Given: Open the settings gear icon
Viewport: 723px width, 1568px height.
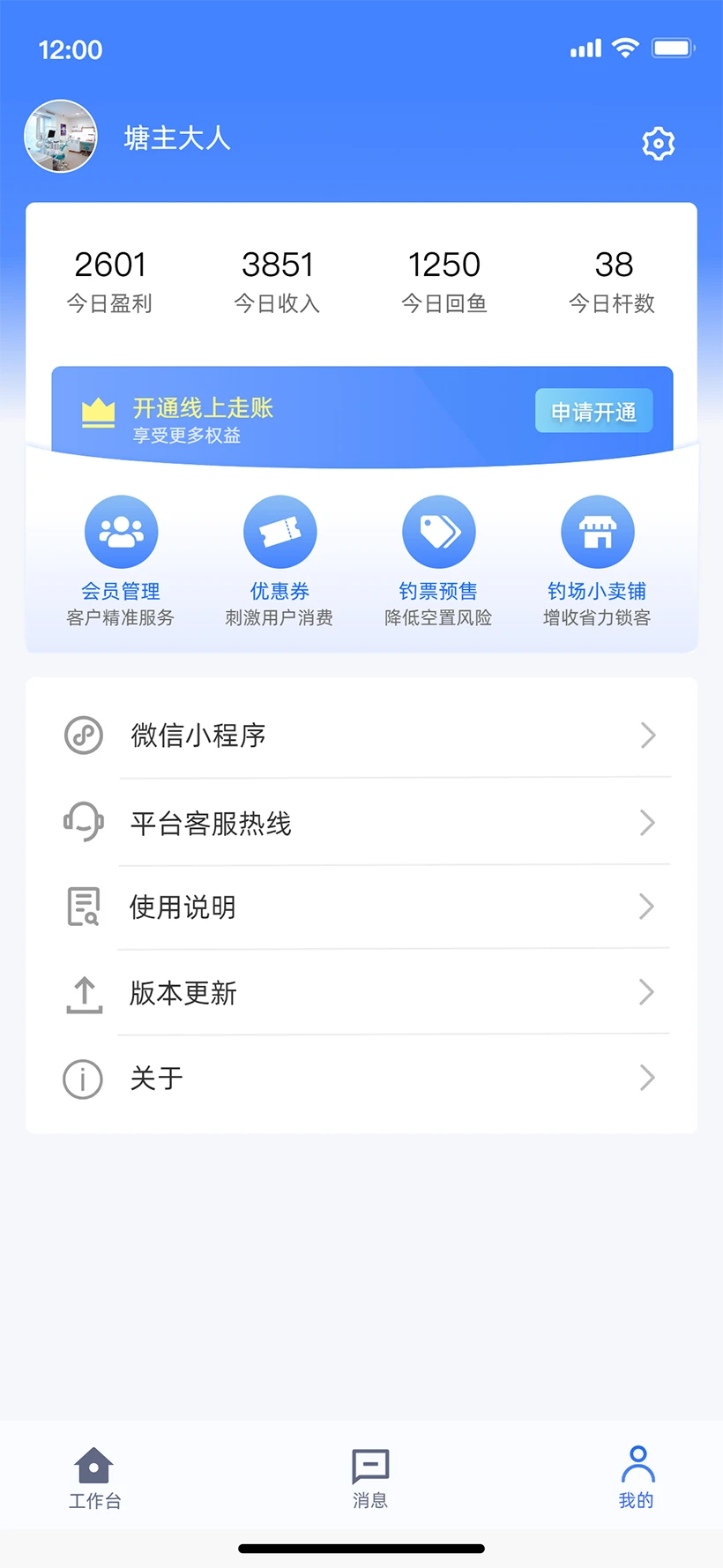Looking at the screenshot, I should (658, 143).
